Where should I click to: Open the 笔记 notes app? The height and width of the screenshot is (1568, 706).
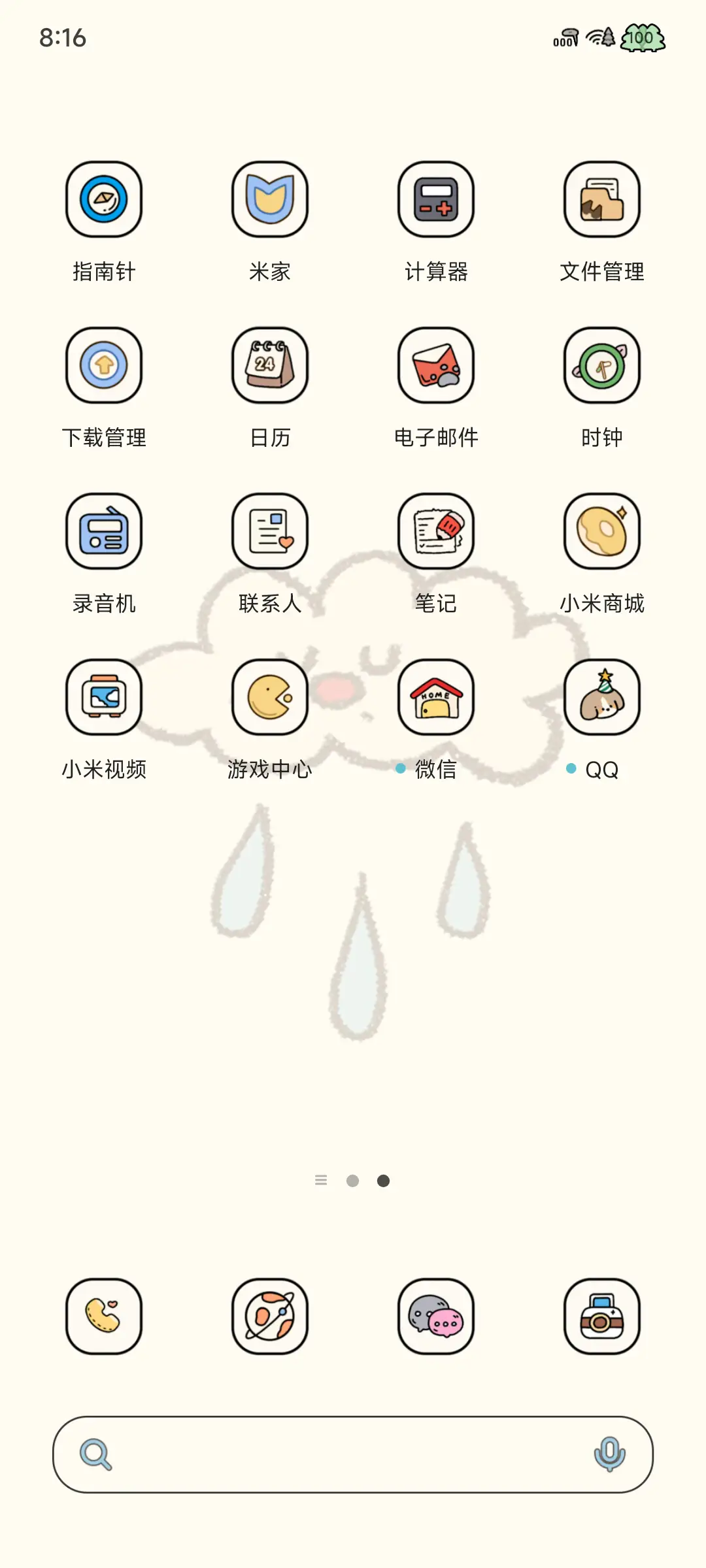[x=436, y=531]
